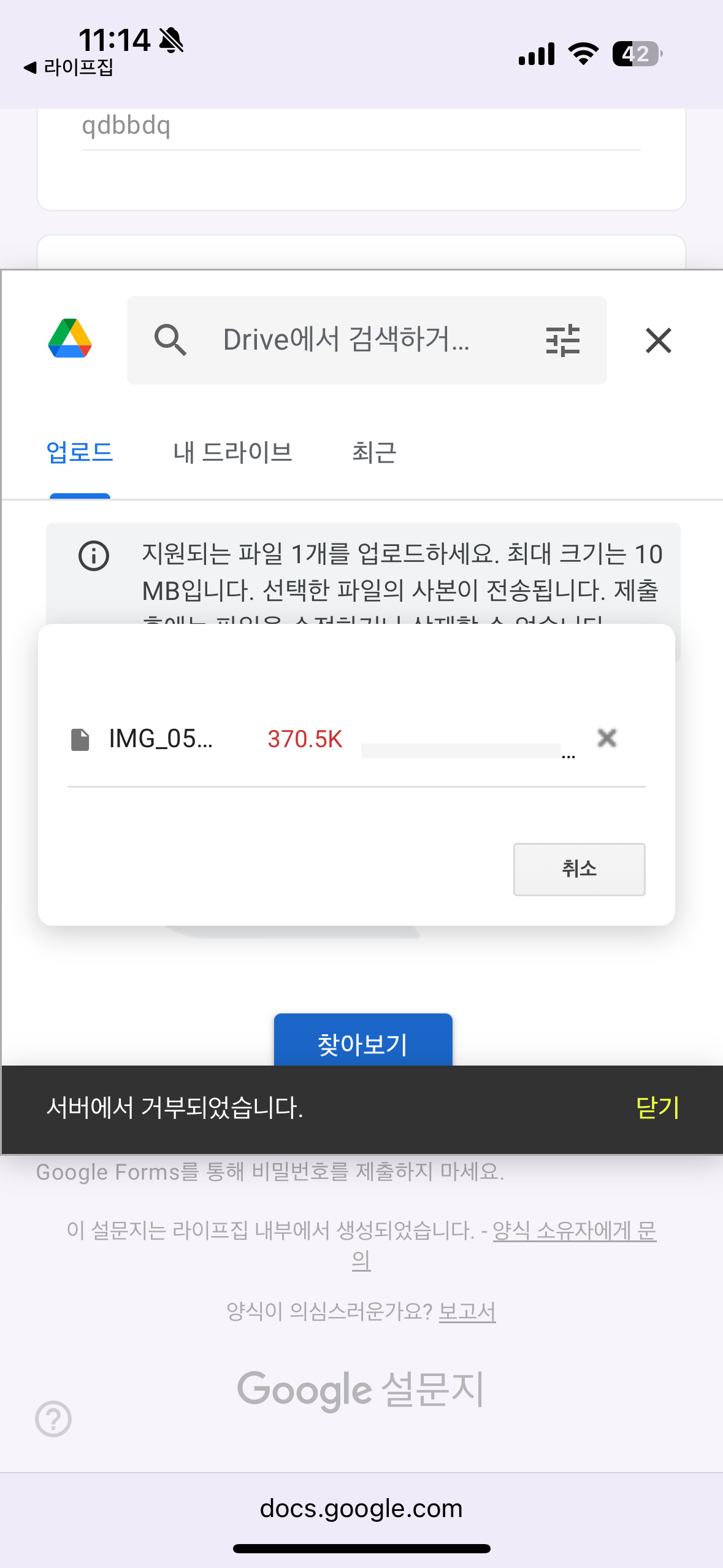Select the 업로드 tab
This screenshot has width=723, height=1568.
point(80,452)
